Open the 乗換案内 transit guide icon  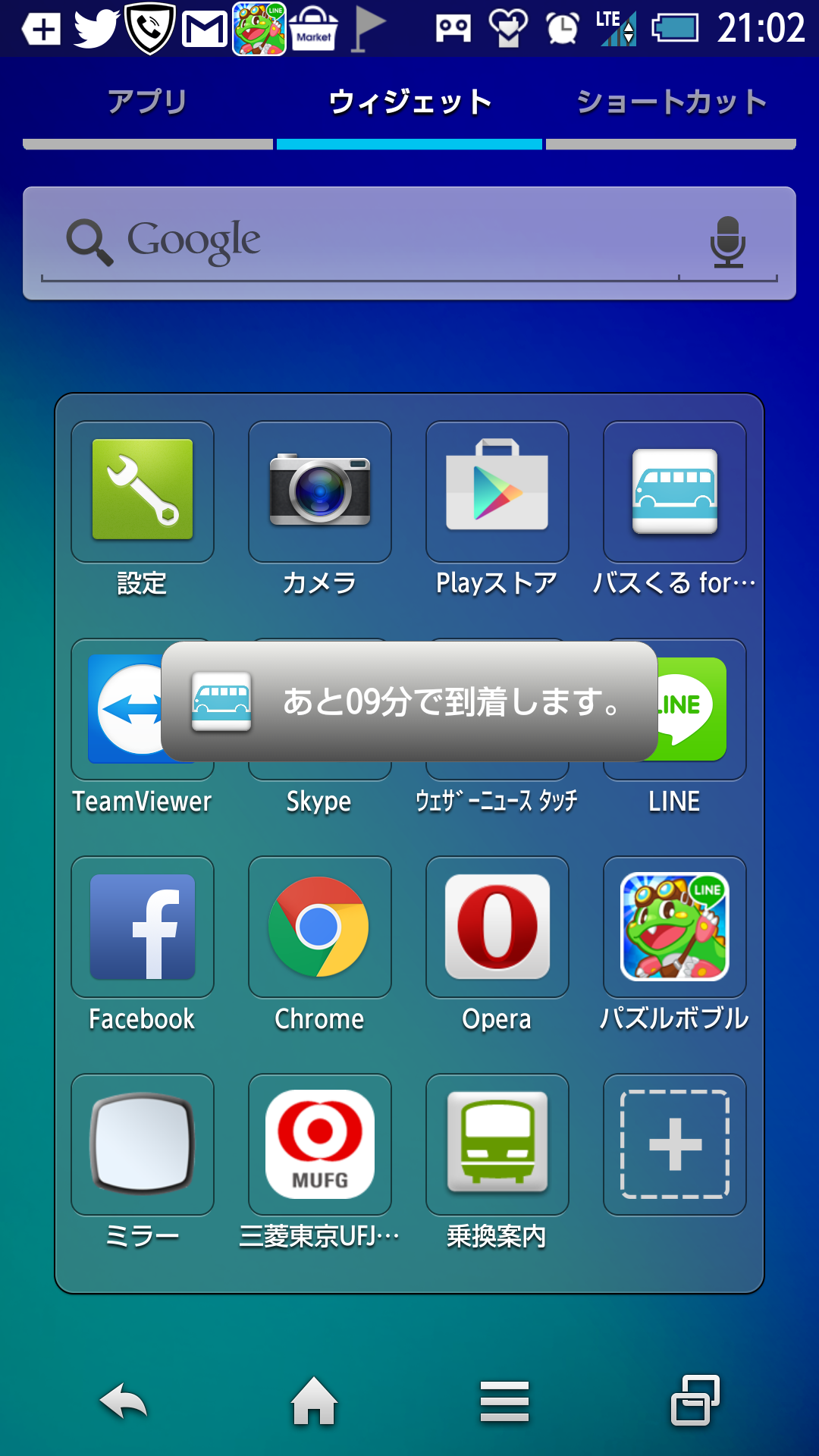click(497, 1144)
